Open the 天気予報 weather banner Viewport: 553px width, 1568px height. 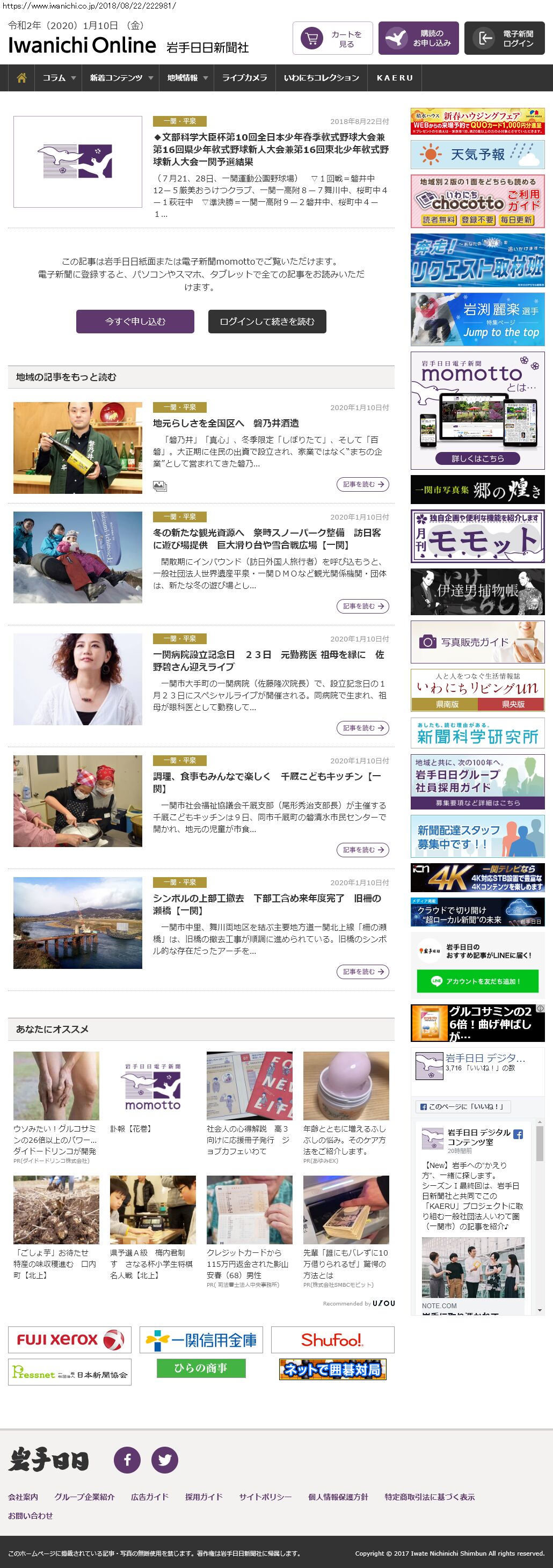477,155
